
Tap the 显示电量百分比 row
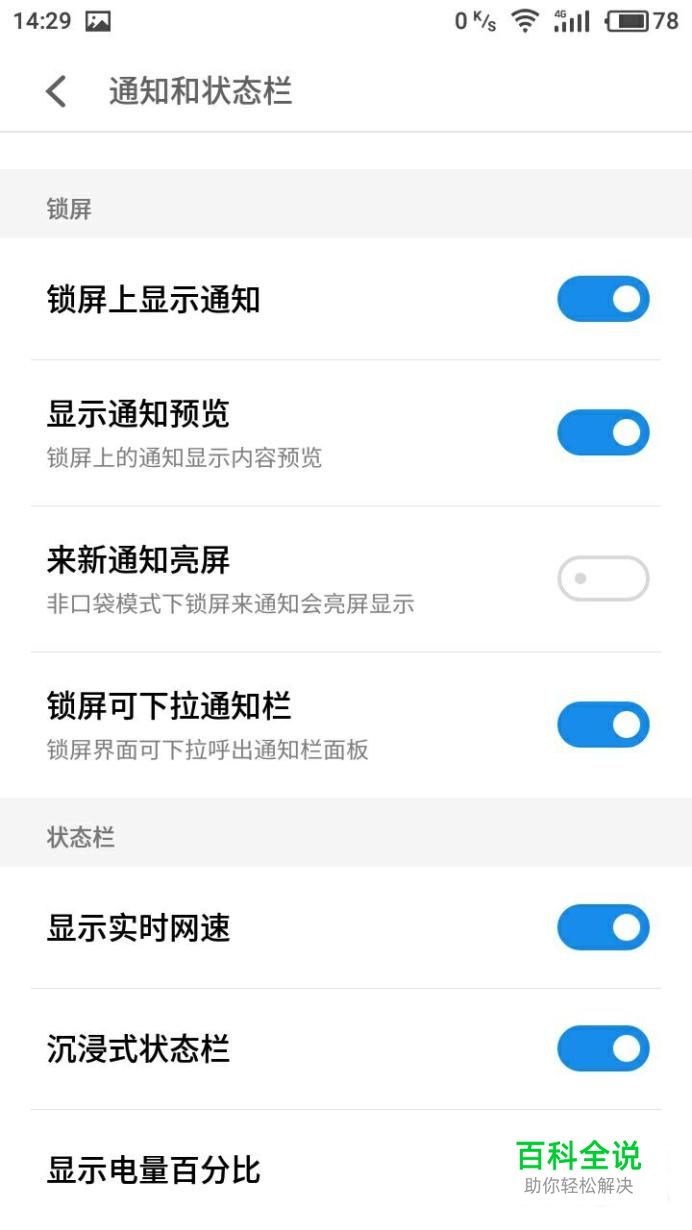[346, 1169]
